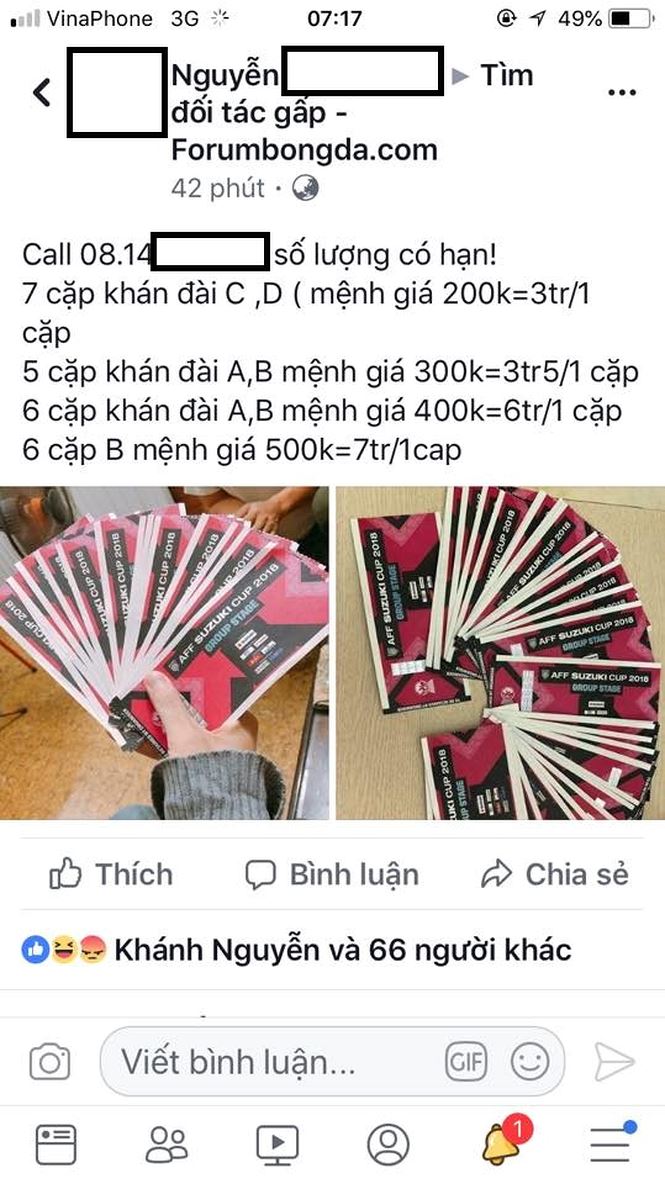This screenshot has width=665, height=1184.
Task: Open the poster's profile picture
Action: 116,92
